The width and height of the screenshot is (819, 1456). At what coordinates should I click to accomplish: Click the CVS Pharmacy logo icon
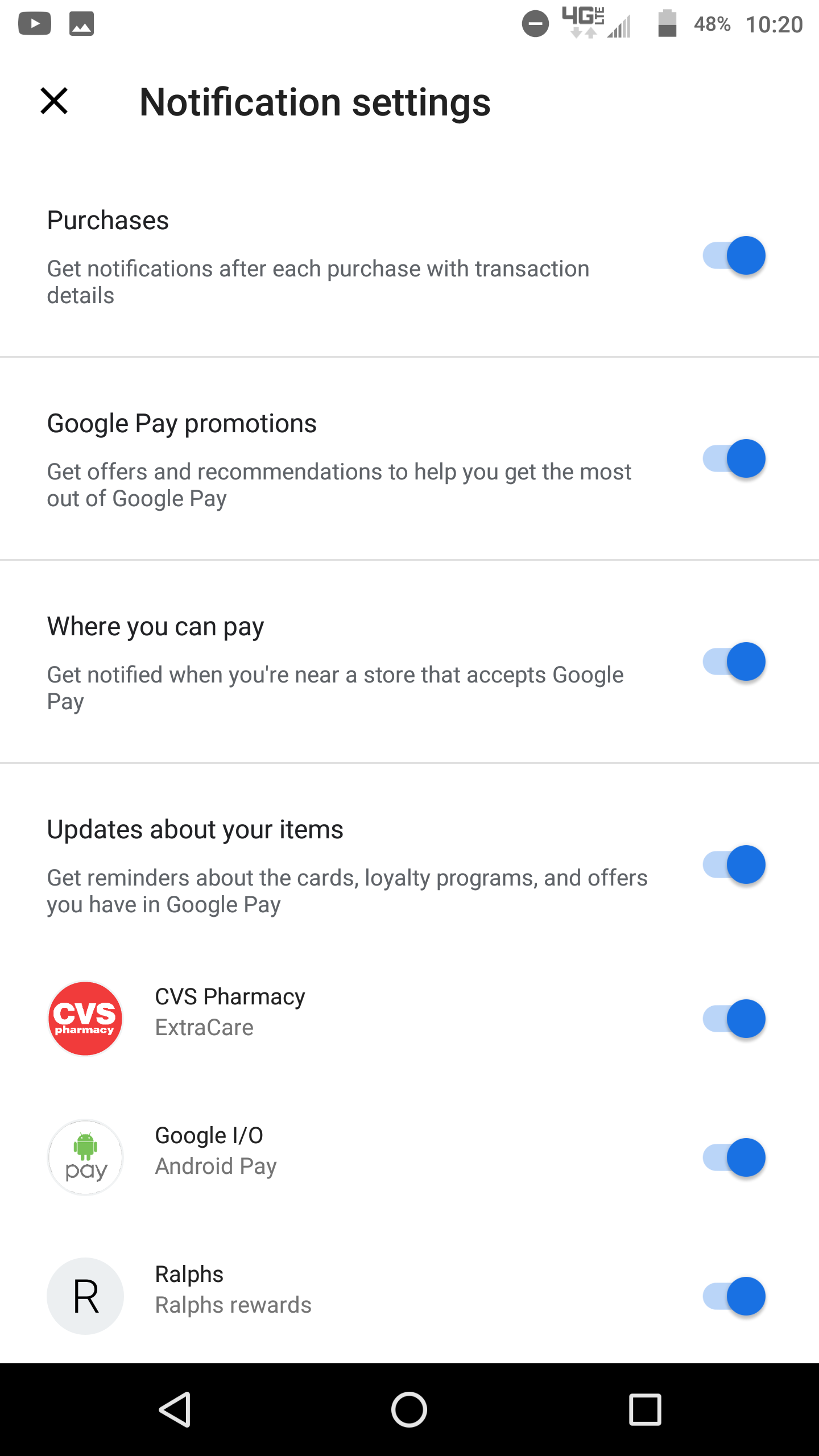tap(85, 1018)
